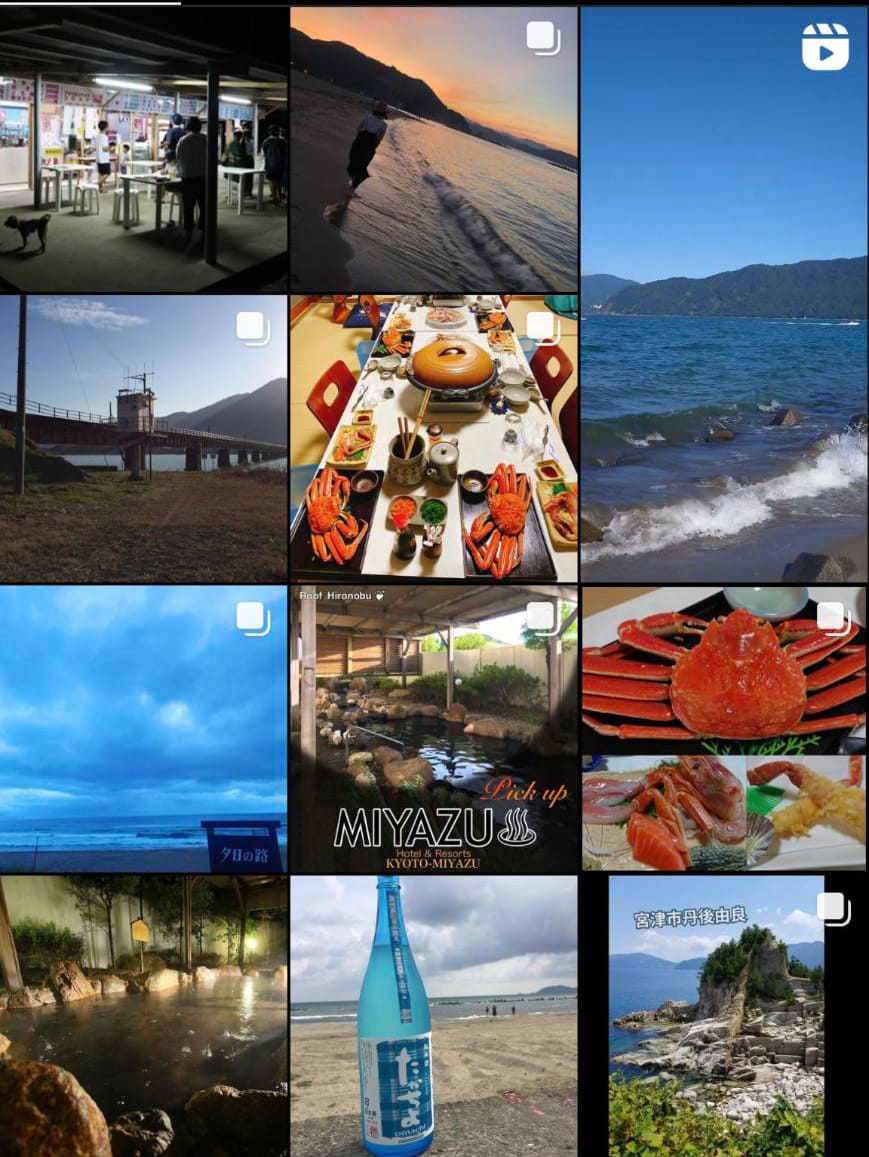
Task: Open the 宮津市丹後由良 rocky coast post
Action: click(716, 1016)
